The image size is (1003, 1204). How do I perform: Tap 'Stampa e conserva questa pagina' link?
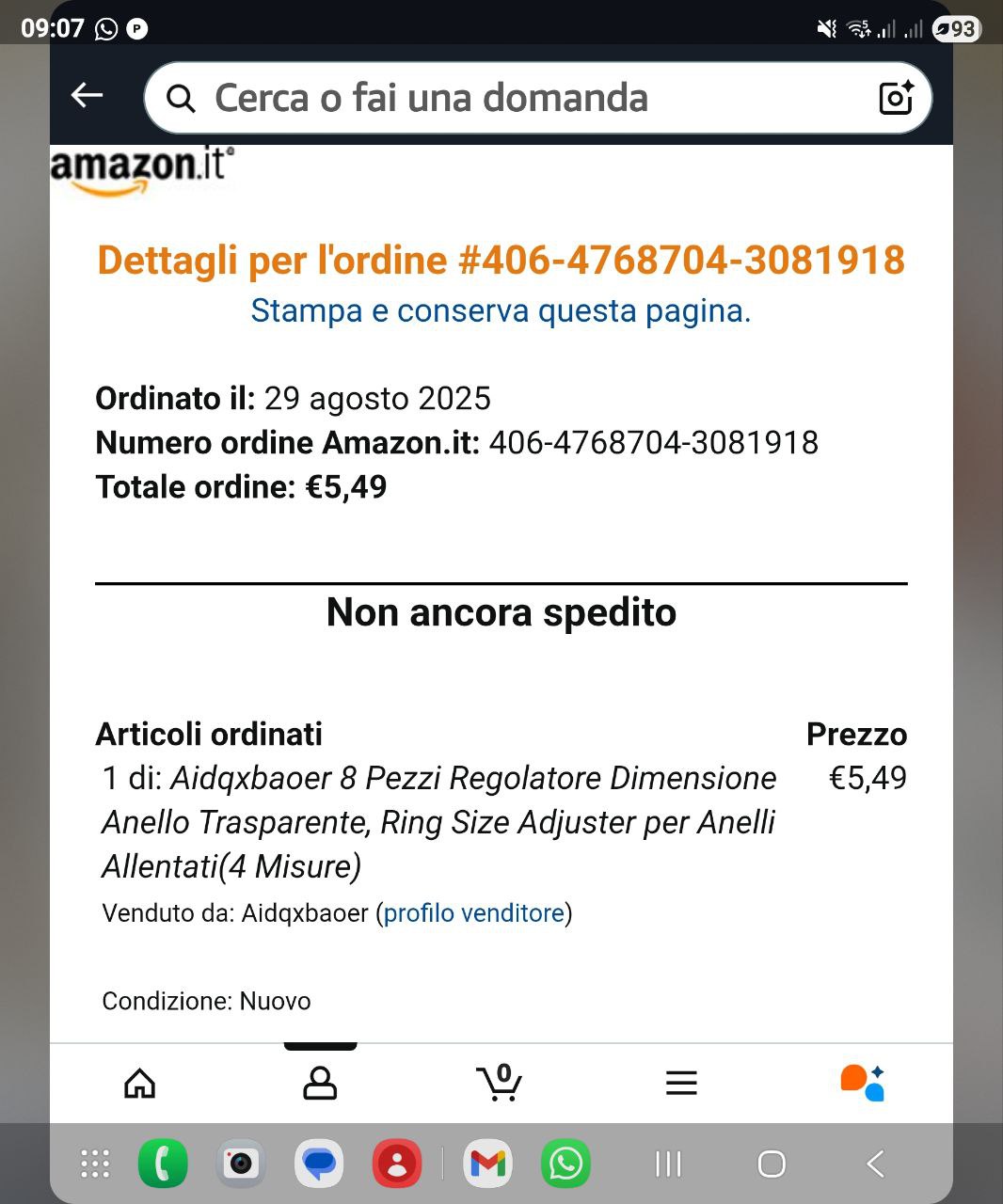[501, 310]
